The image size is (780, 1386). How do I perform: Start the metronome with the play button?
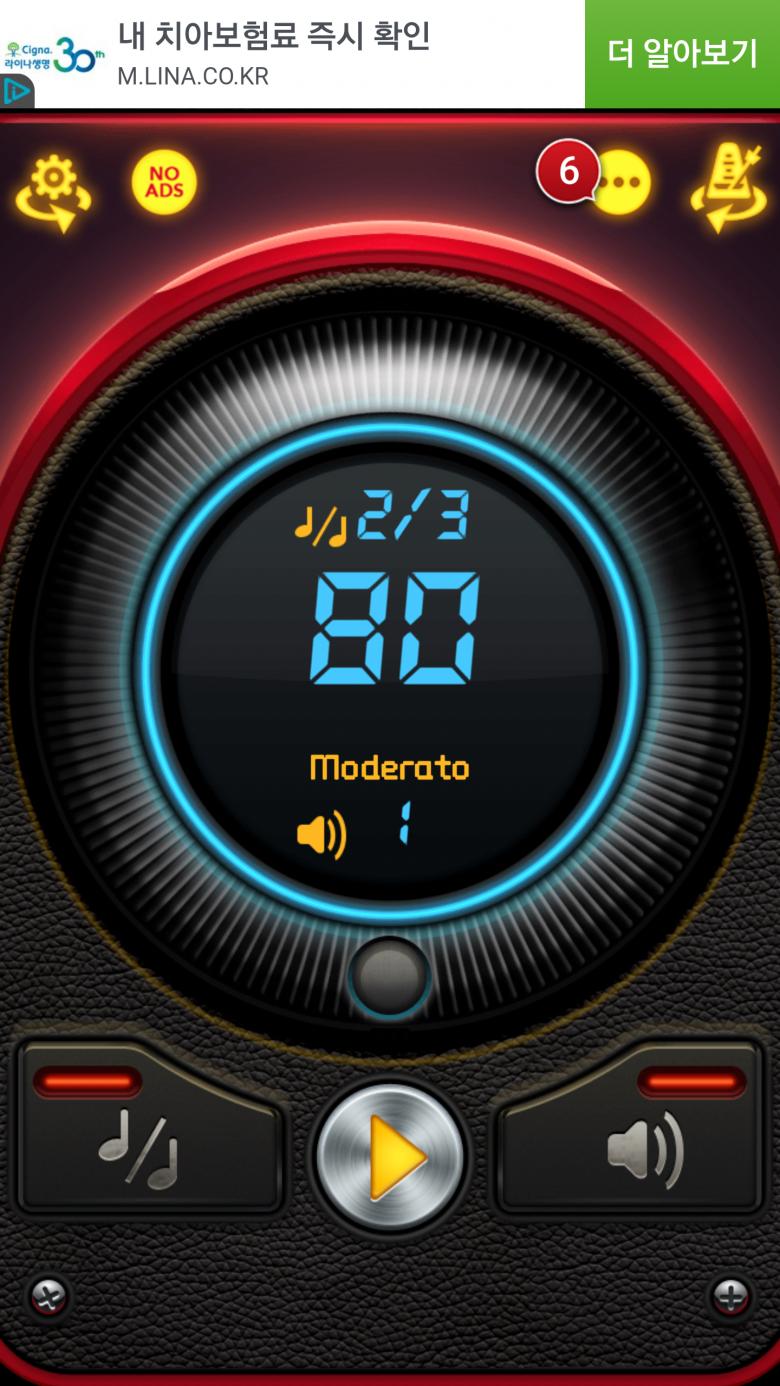coord(390,1157)
